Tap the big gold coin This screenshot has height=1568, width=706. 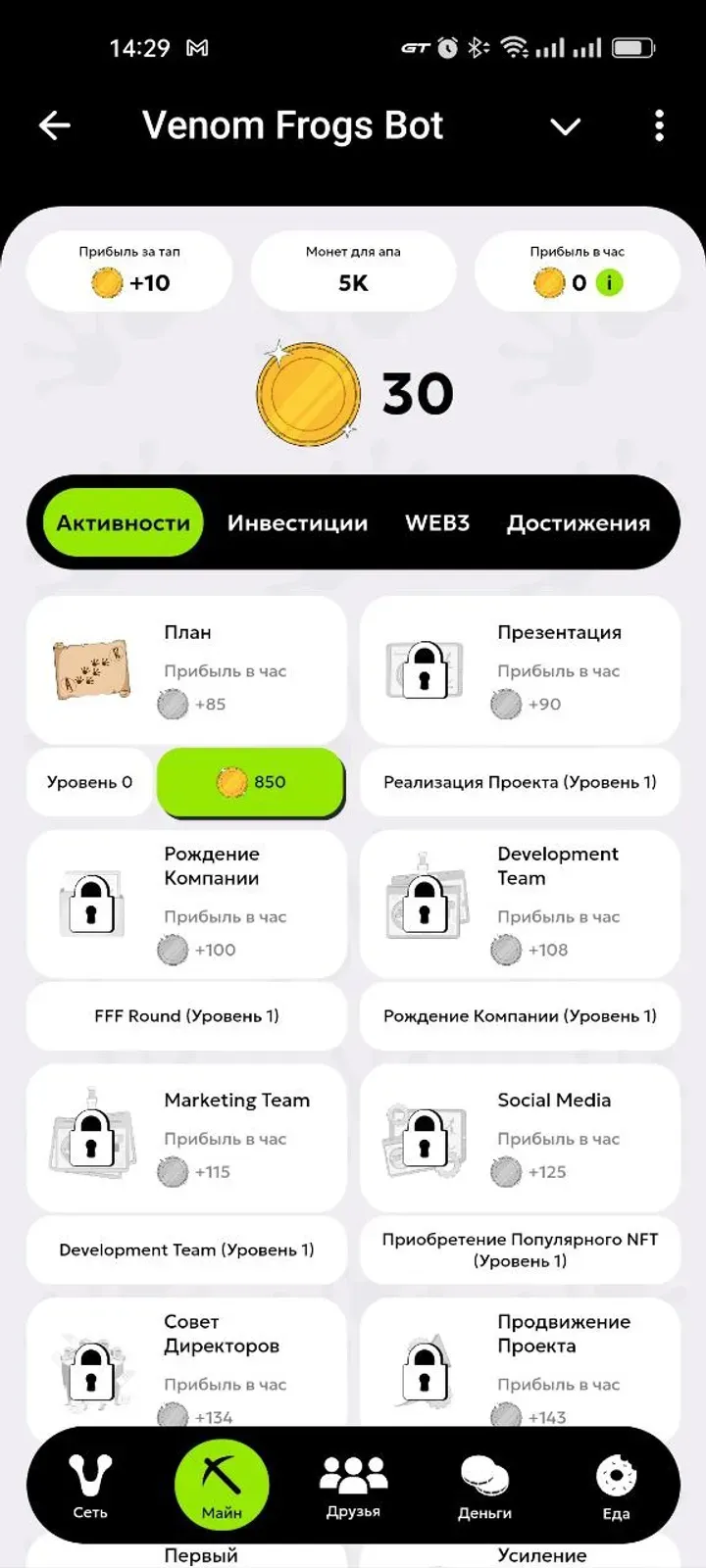(308, 394)
